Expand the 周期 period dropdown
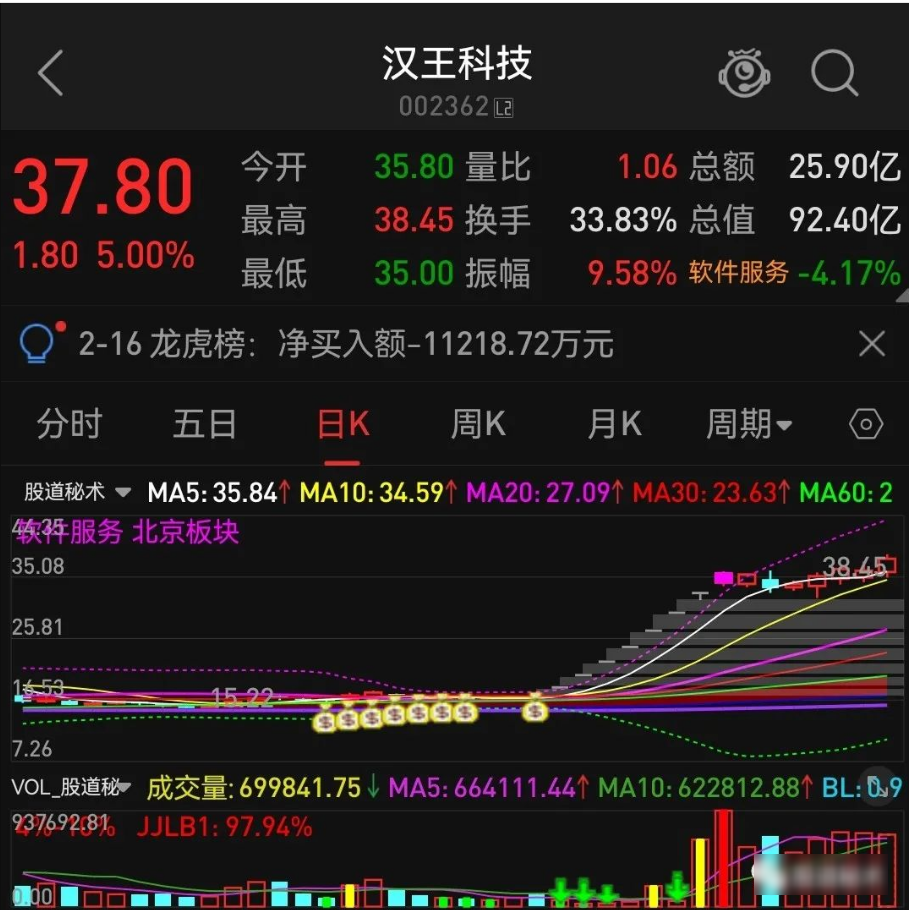The width and height of the screenshot is (909, 910). pos(749,425)
